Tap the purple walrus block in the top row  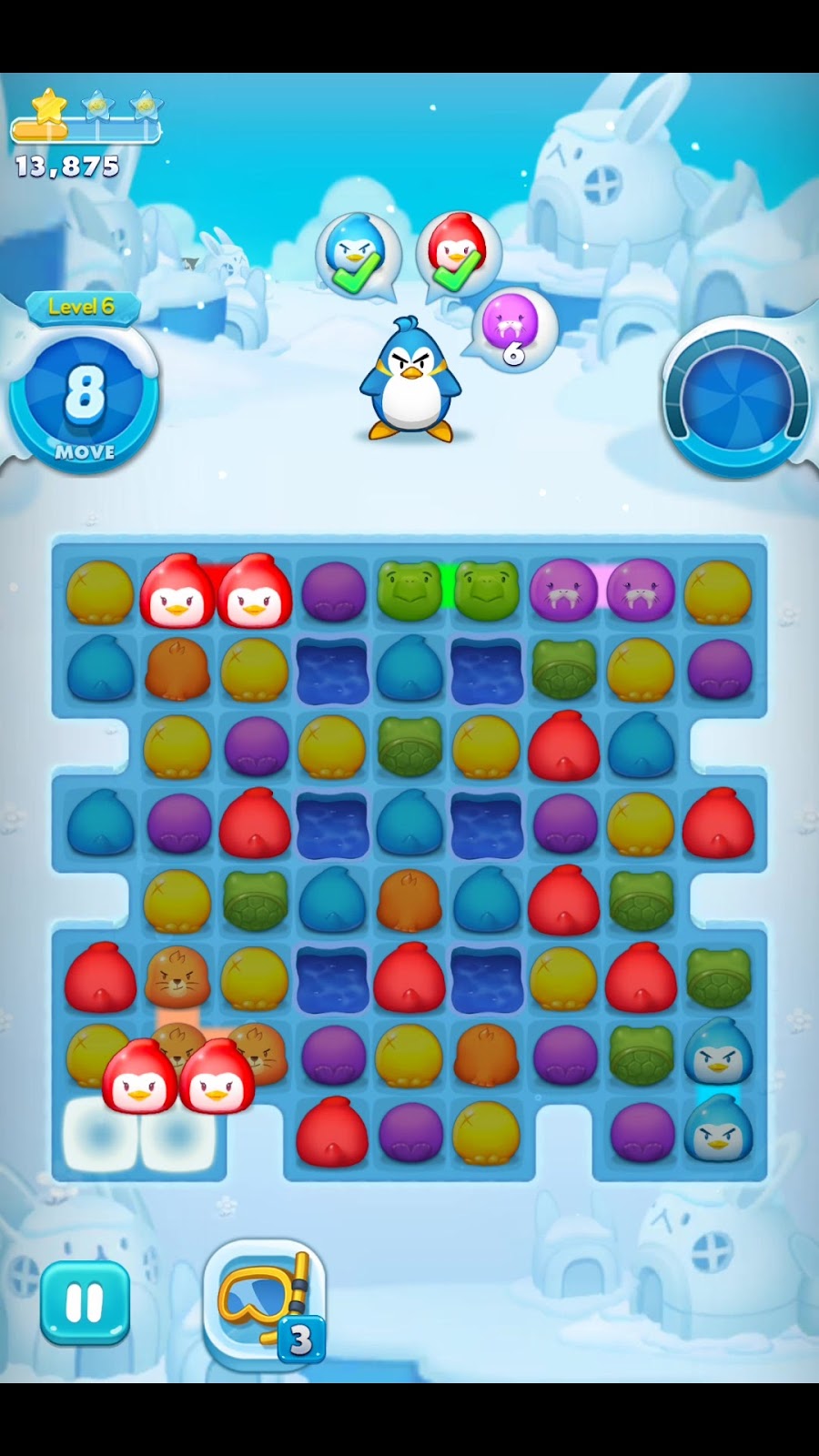(x=564, y=591)
